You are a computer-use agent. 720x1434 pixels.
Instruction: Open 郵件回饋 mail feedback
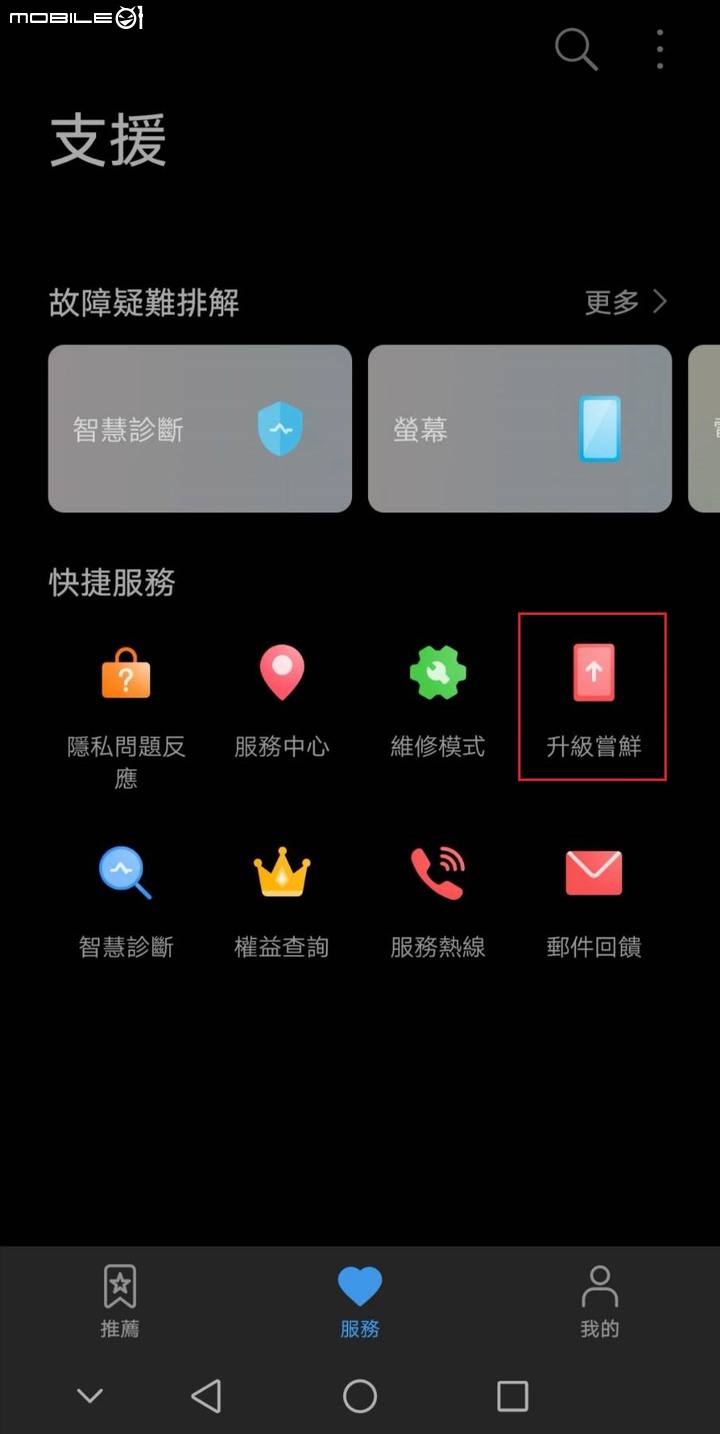click(594, 900)
